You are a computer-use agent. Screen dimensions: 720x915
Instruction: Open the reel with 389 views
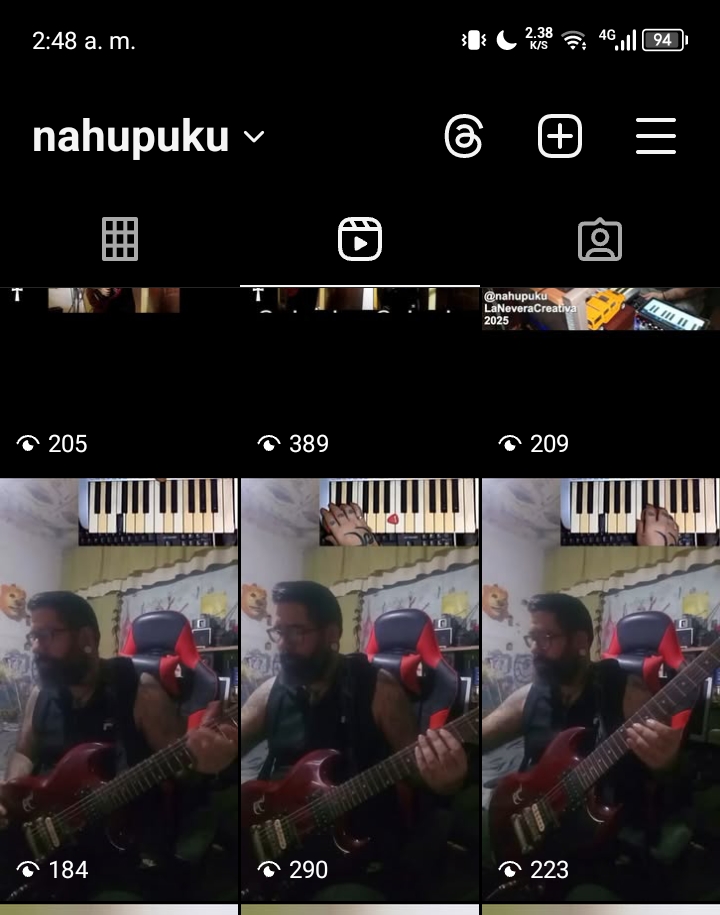(360, 380)
